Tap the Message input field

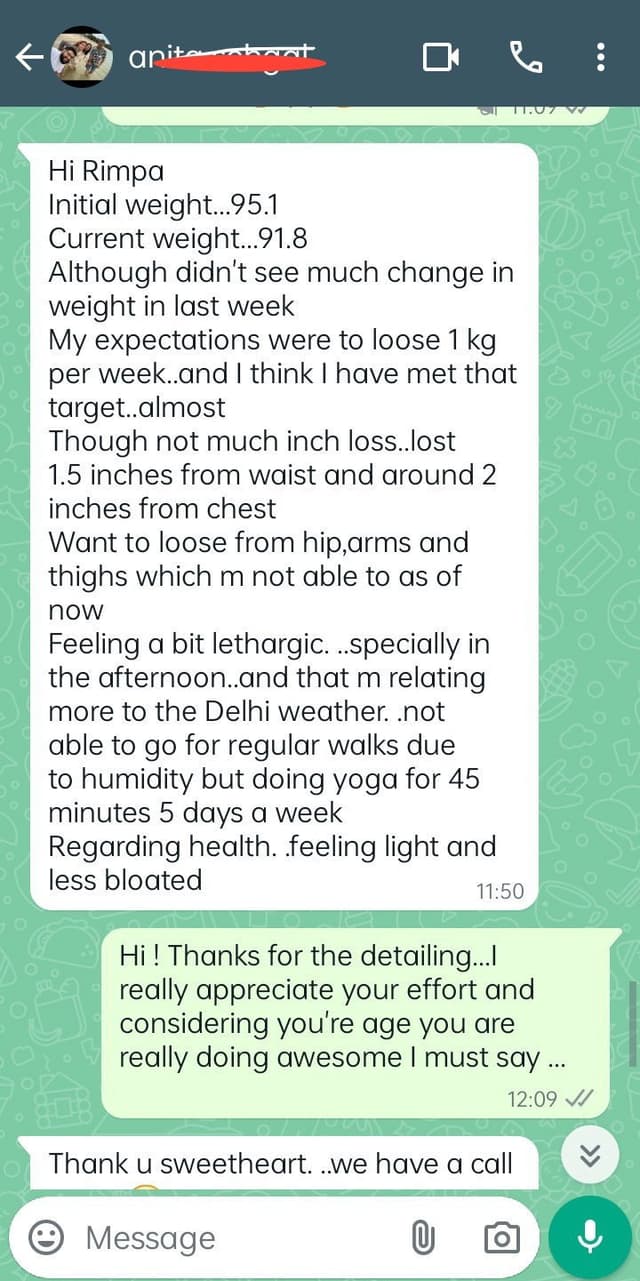click(x=230, y=1238)
